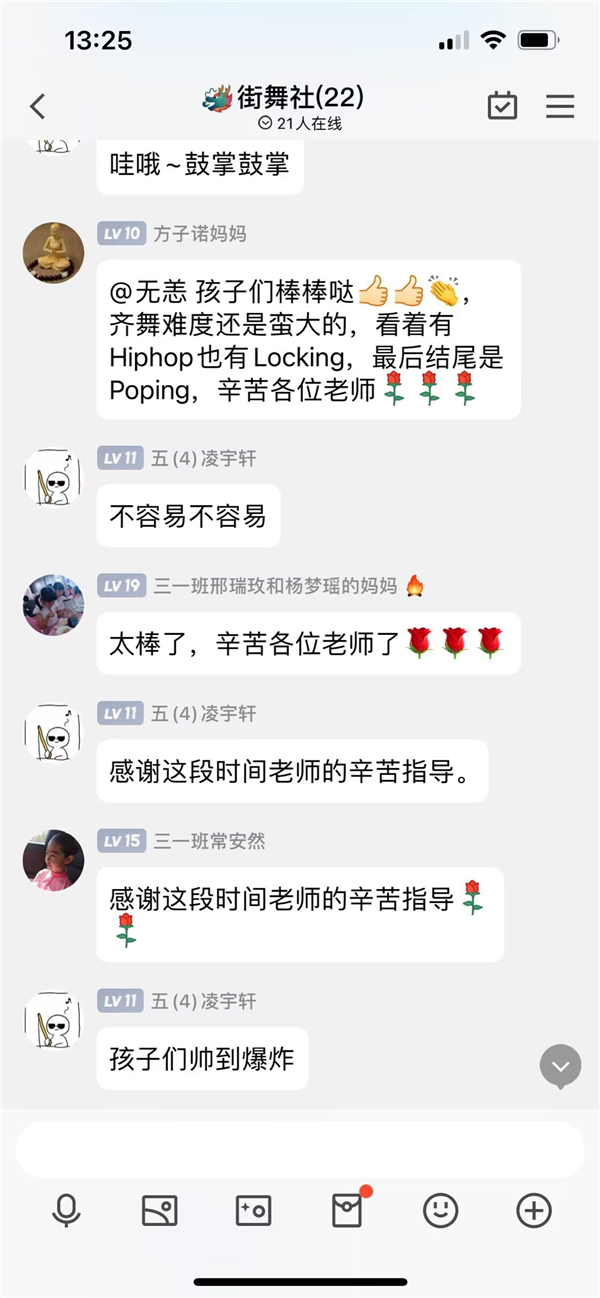Open the group menu hamburger icon

click(x=560, y=106)
